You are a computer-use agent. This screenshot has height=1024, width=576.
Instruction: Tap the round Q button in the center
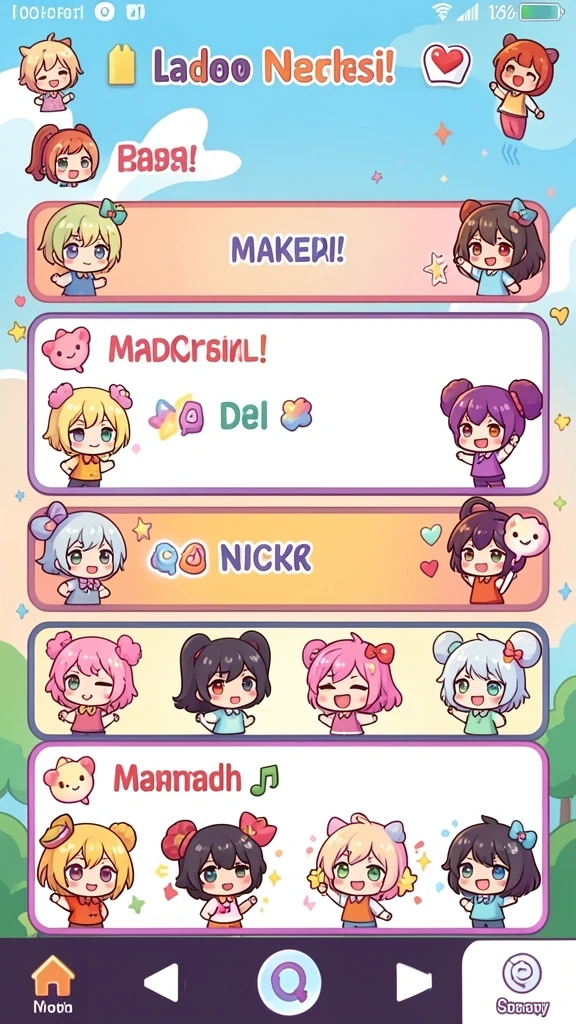coord(289,982)
